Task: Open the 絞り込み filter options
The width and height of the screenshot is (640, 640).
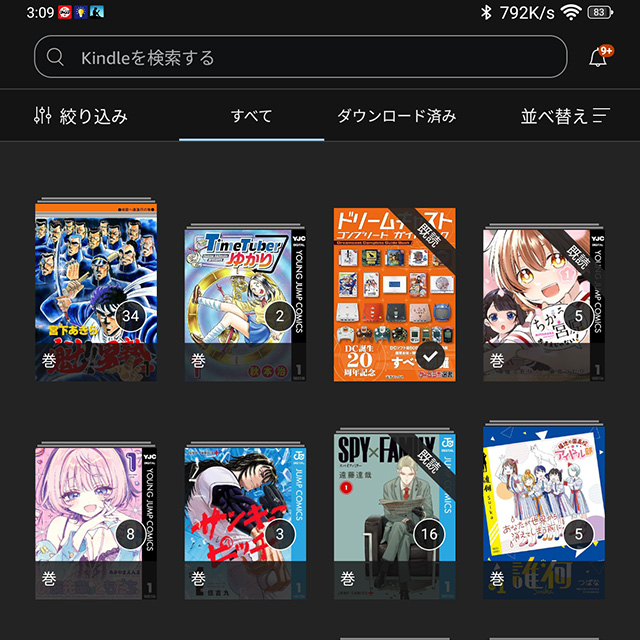Action: (81, 116)
